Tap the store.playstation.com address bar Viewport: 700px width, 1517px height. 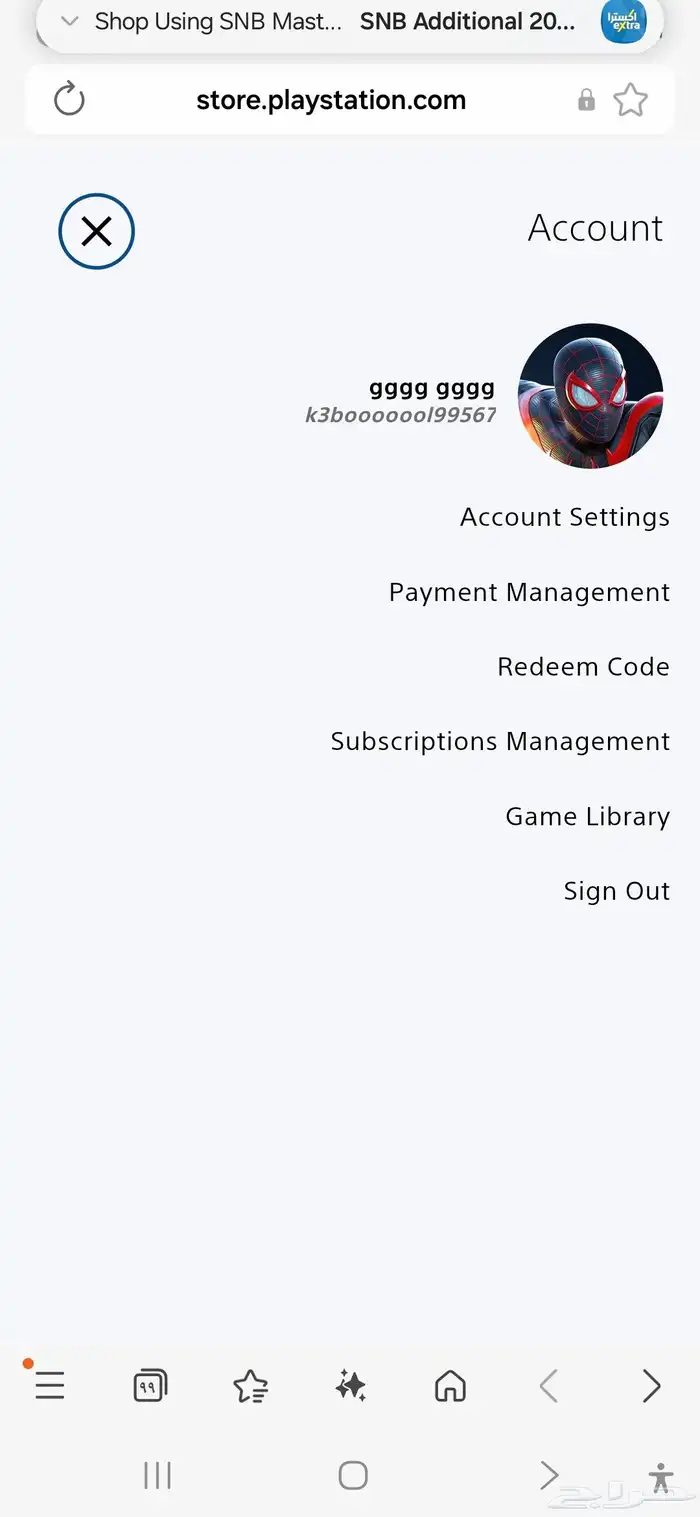(x=330, y=100)
